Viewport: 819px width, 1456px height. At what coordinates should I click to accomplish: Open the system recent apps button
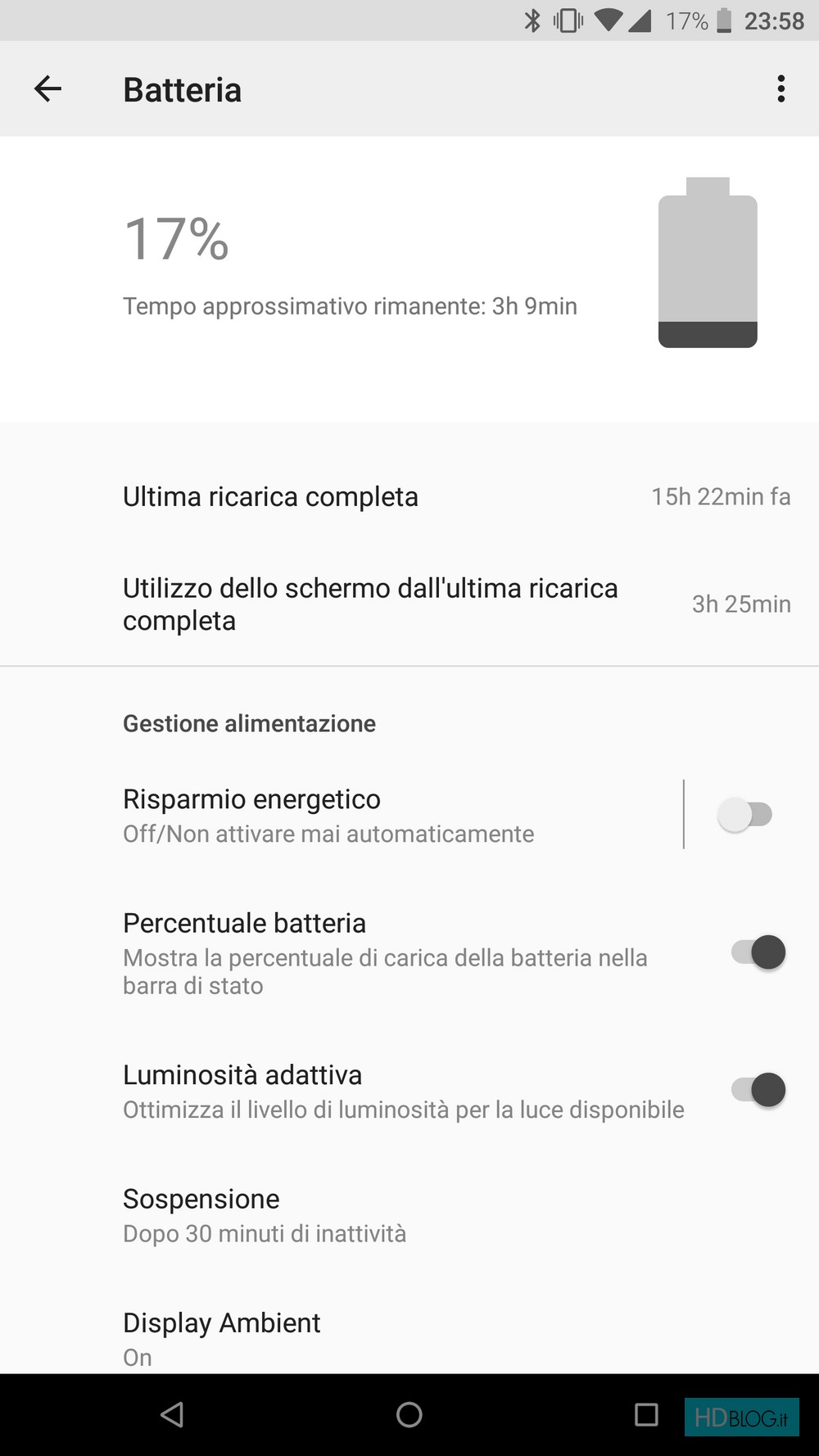[x=646, y=1414]
